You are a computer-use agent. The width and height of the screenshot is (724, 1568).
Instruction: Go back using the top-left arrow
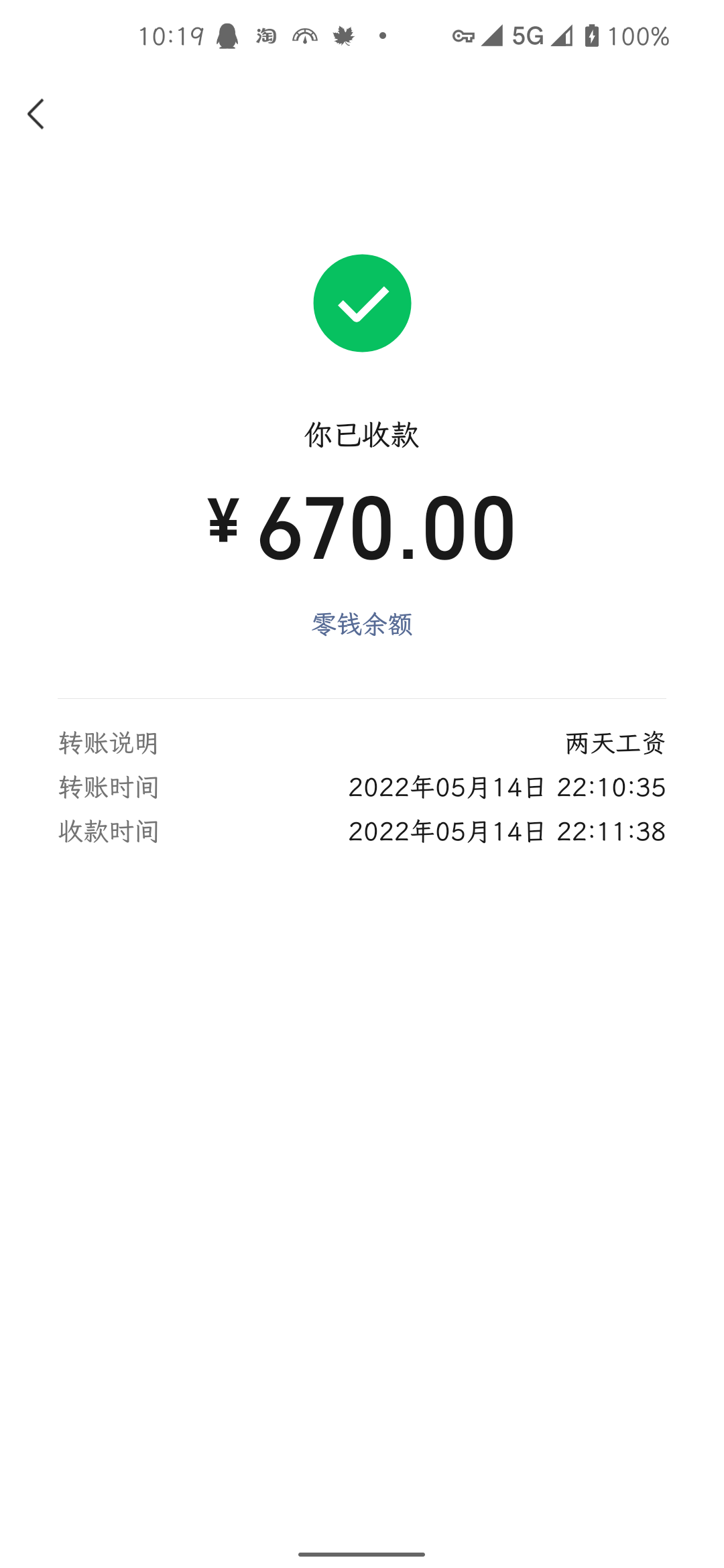[36, 114]
